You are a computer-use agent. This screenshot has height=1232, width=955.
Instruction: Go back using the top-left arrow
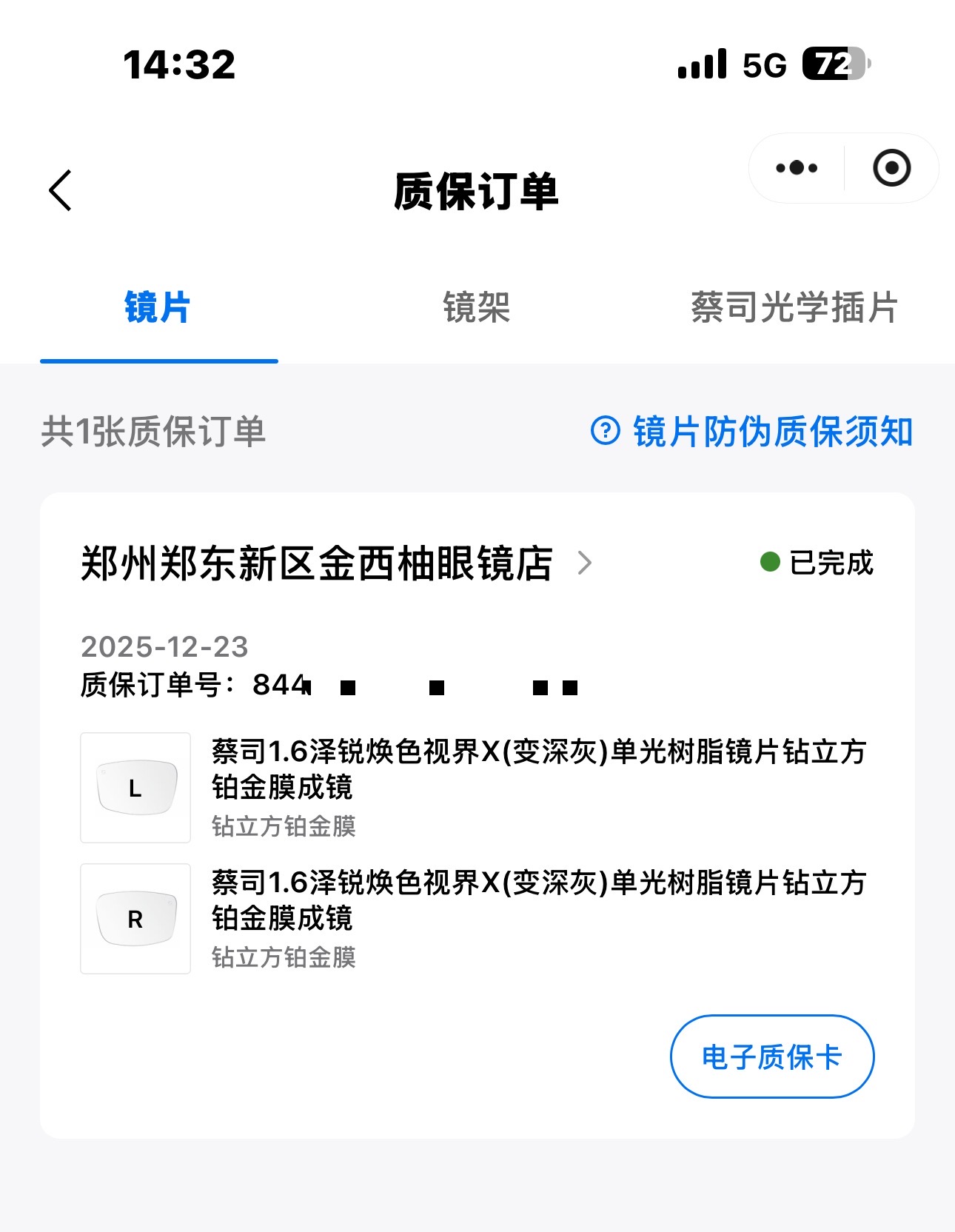coord(61,191)
